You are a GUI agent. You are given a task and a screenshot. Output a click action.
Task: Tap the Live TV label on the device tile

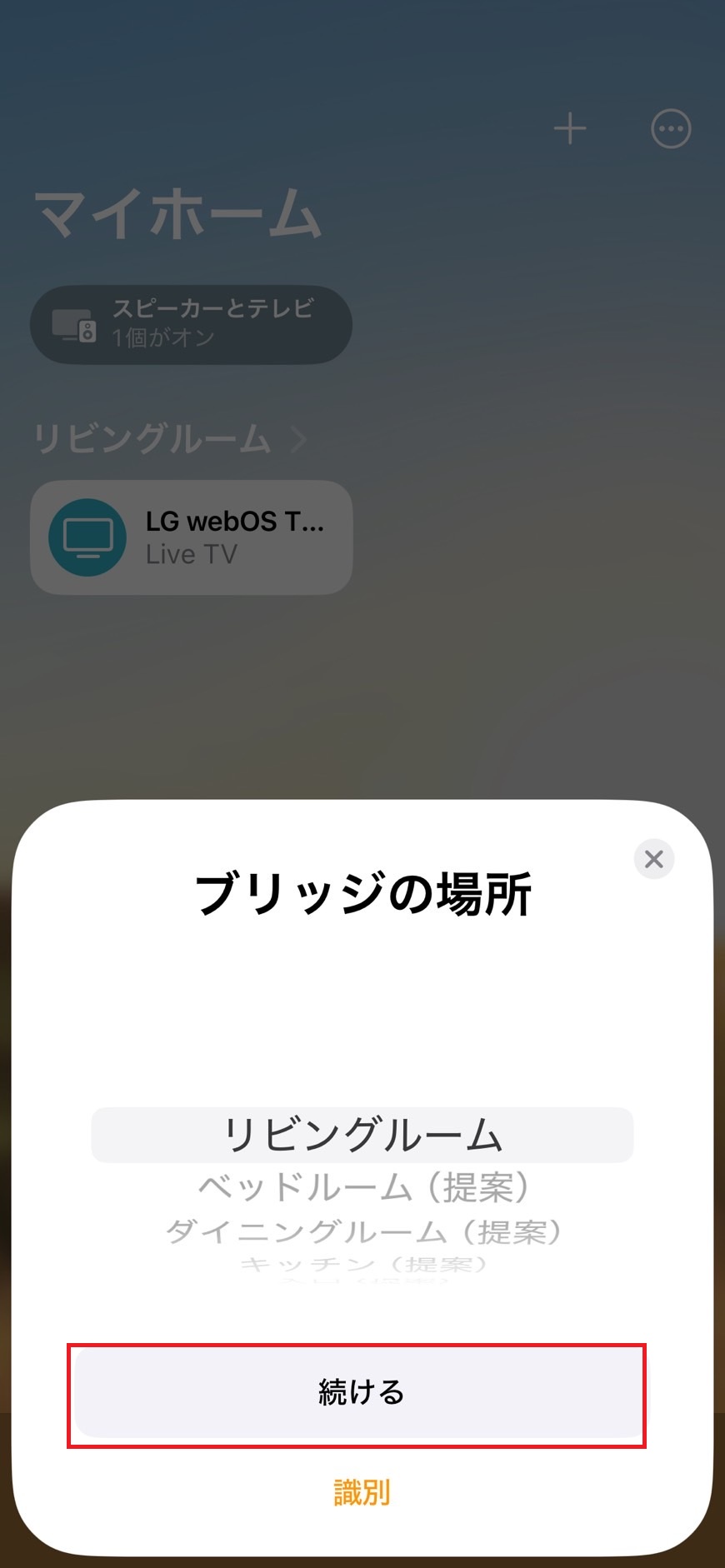tap(190, 554)
